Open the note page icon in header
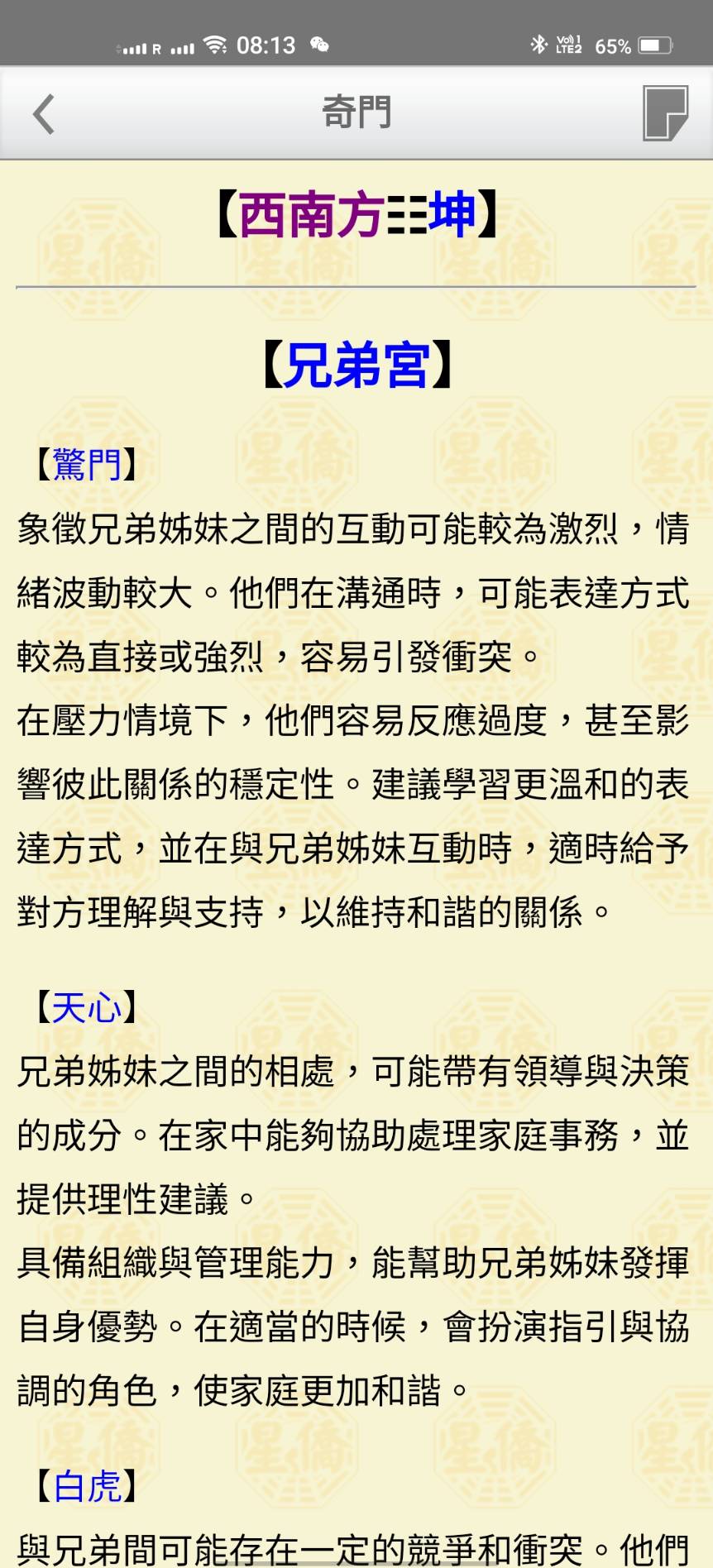This screenshot has width=713, height=1568. point(665,113)
